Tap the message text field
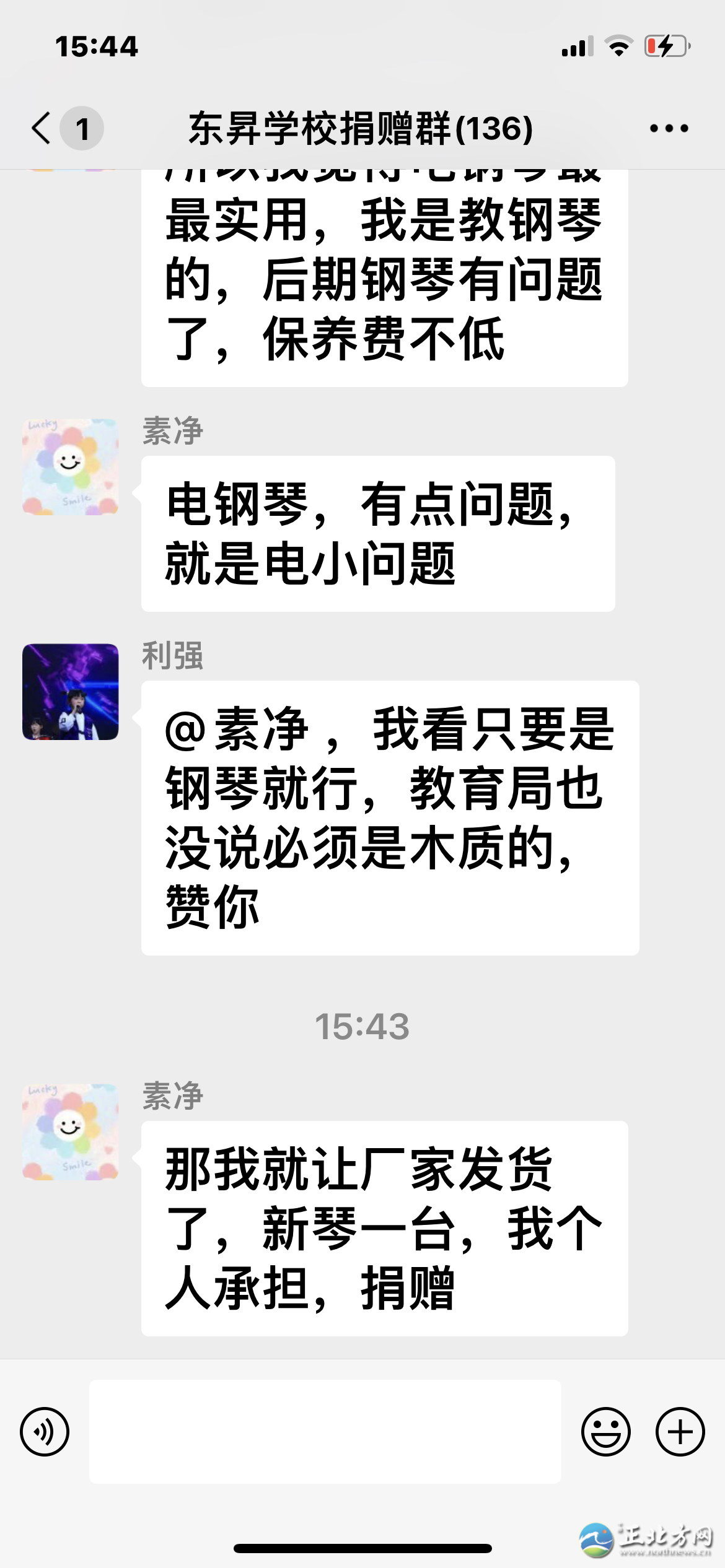 coord(325,1431)
